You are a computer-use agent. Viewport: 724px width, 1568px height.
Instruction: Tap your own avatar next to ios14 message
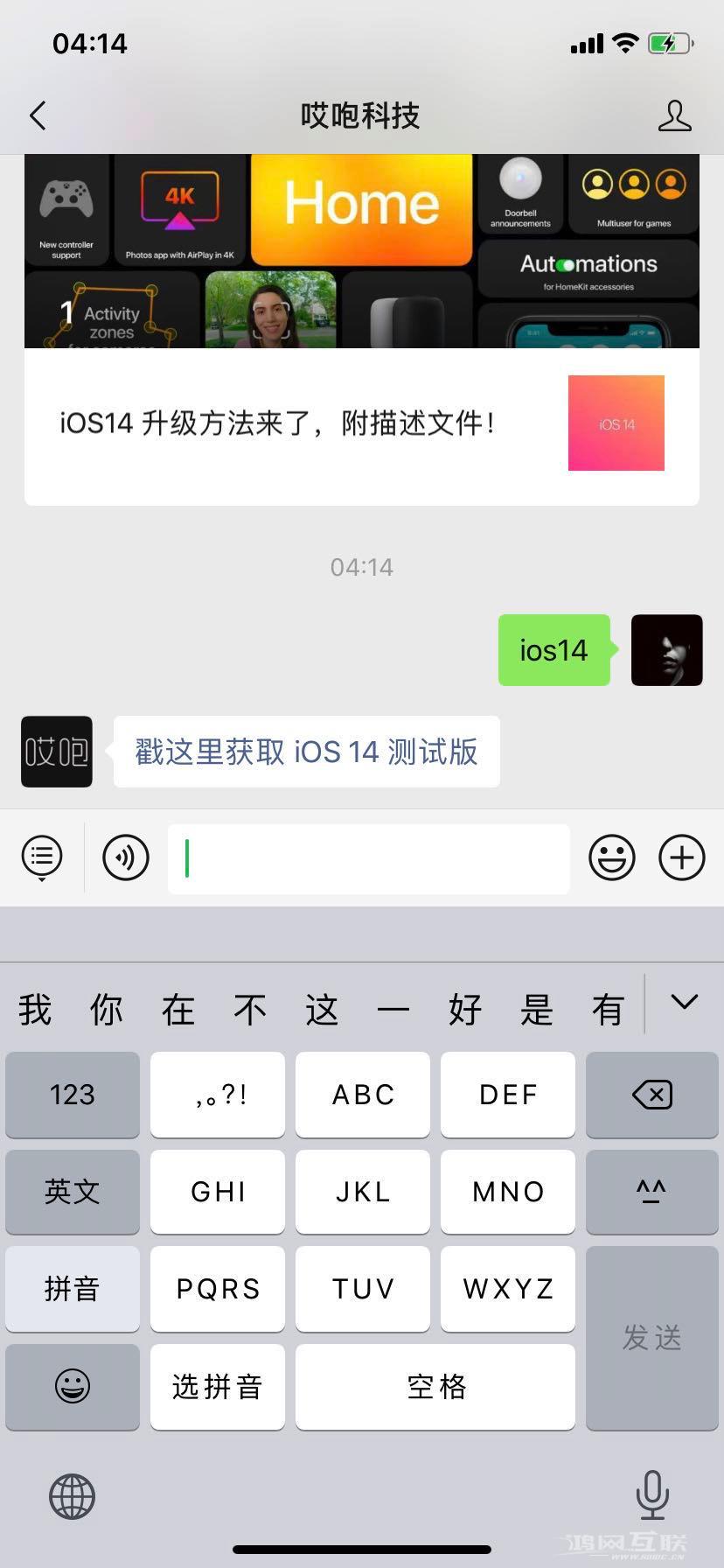[666, 650]
